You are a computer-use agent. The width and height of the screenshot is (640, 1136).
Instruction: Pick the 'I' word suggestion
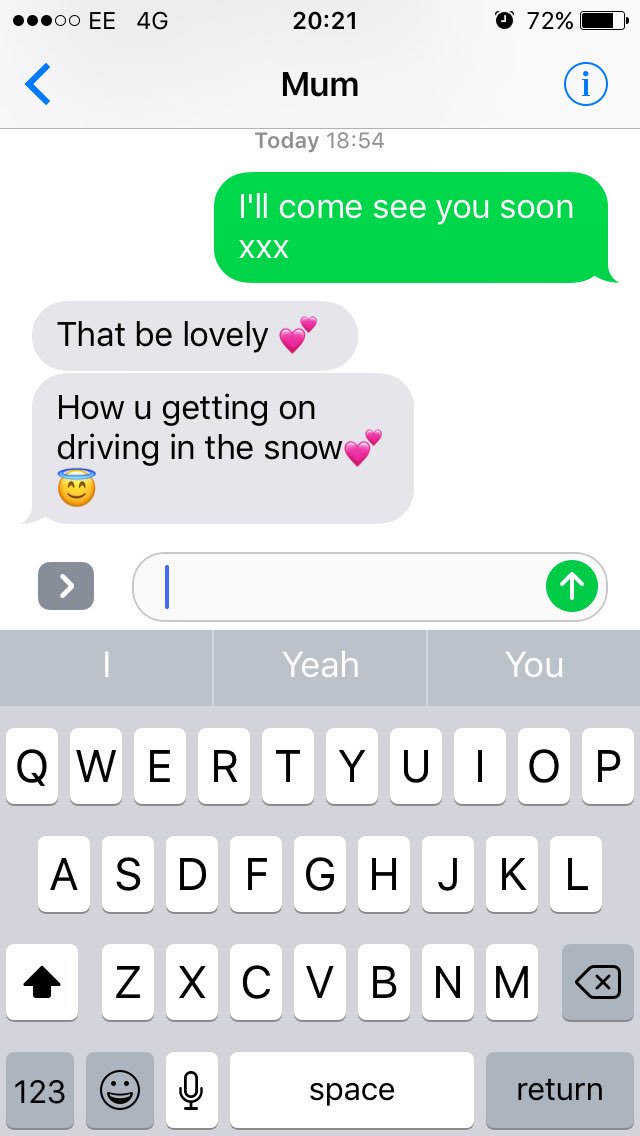coord(106,665)
